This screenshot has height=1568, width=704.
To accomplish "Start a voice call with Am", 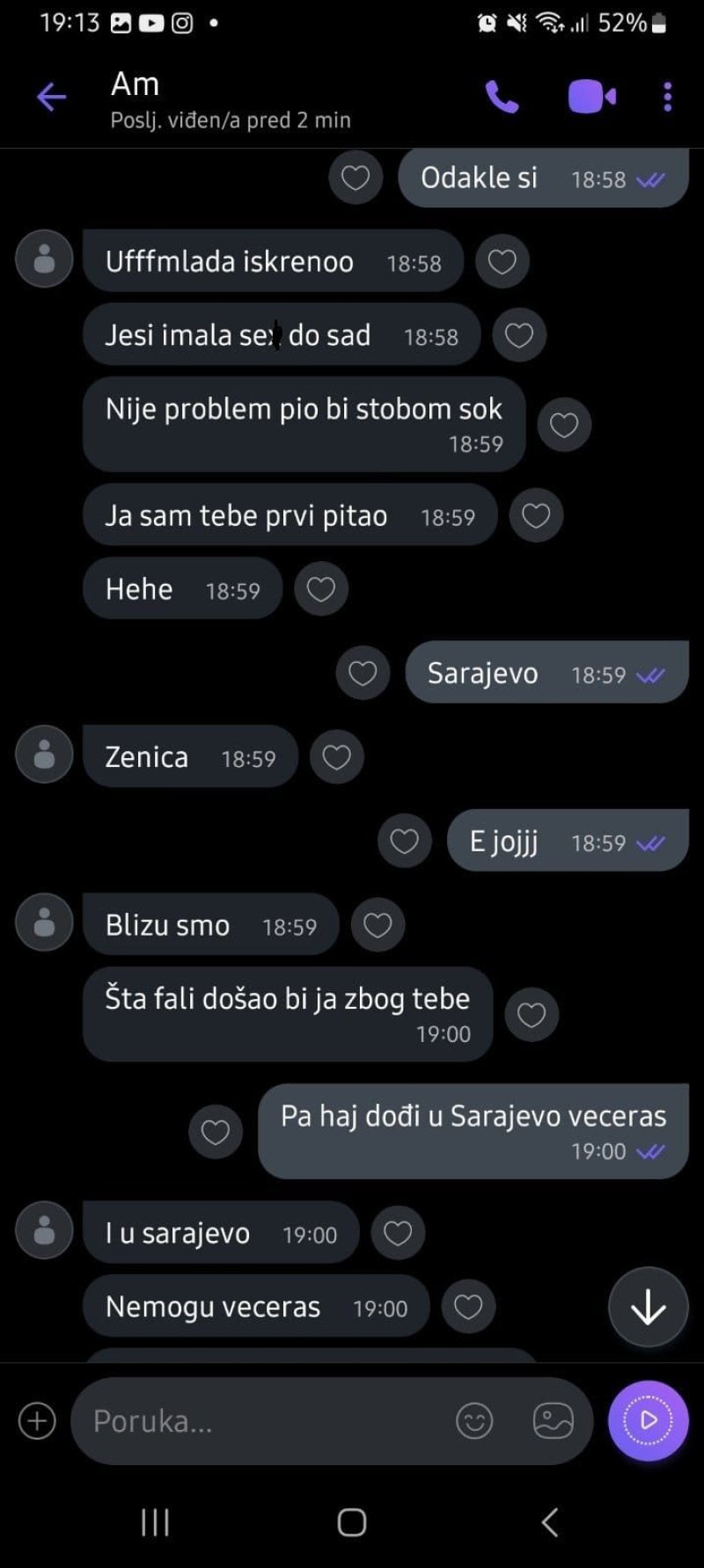I will click(x=502, y=97).
